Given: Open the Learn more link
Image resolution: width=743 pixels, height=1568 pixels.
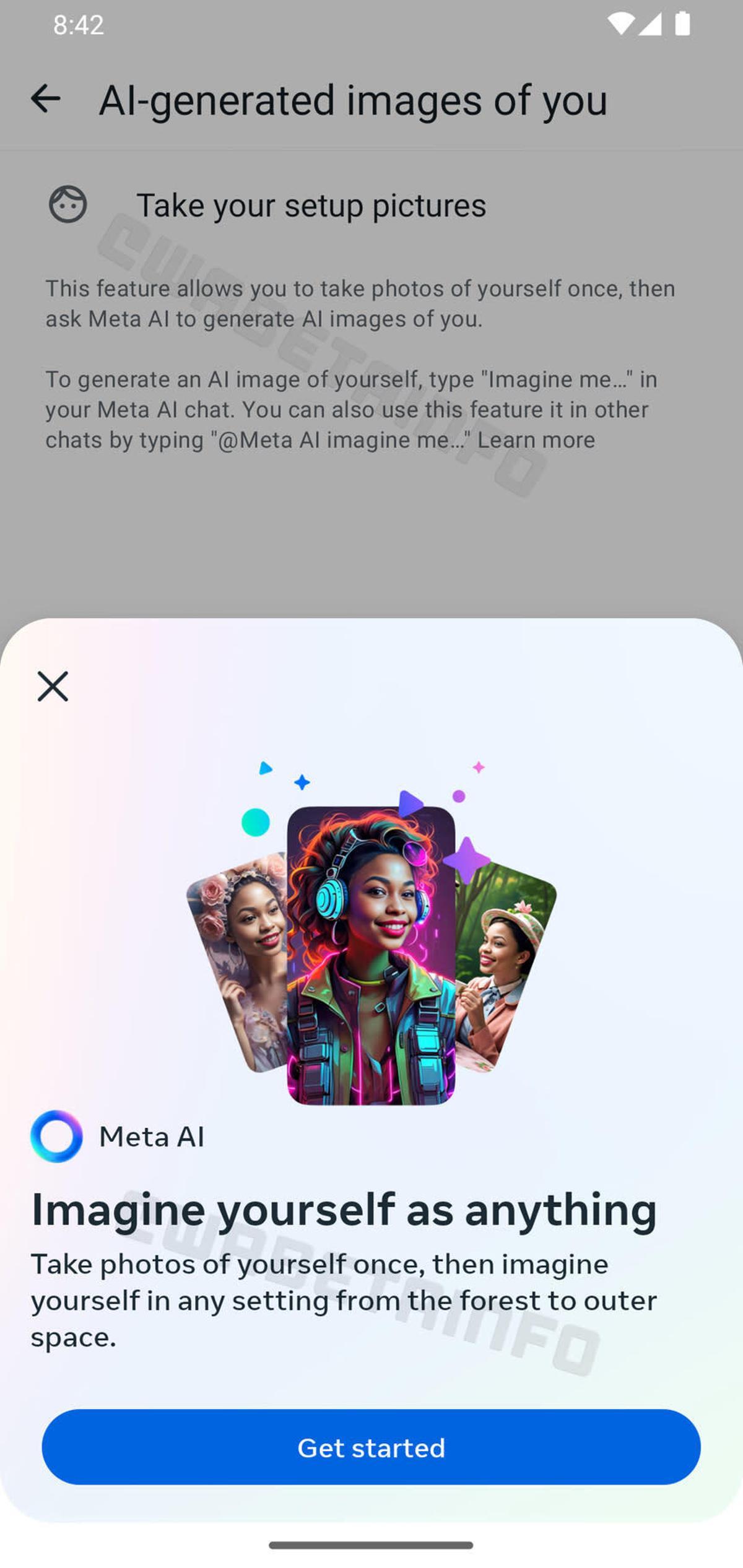Looking at the screenshot, I should [537, 441].
